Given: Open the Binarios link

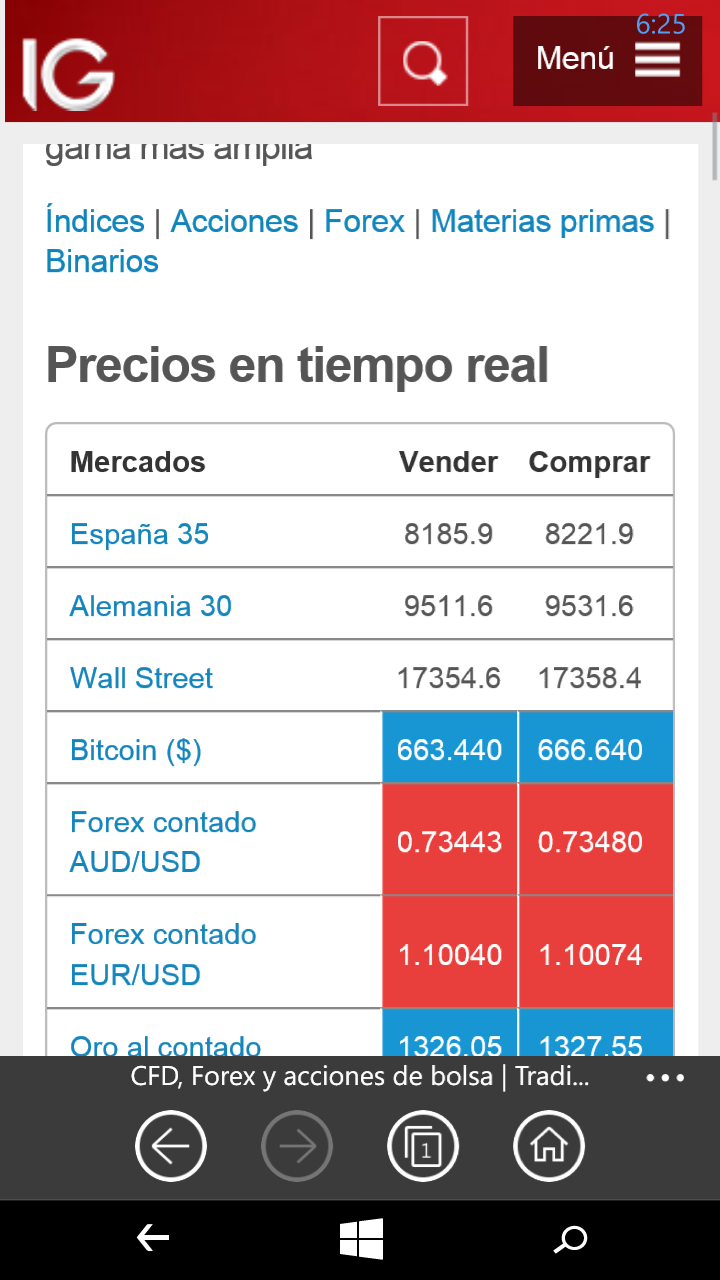Looking at the screenshot, I should click(102, 261).
